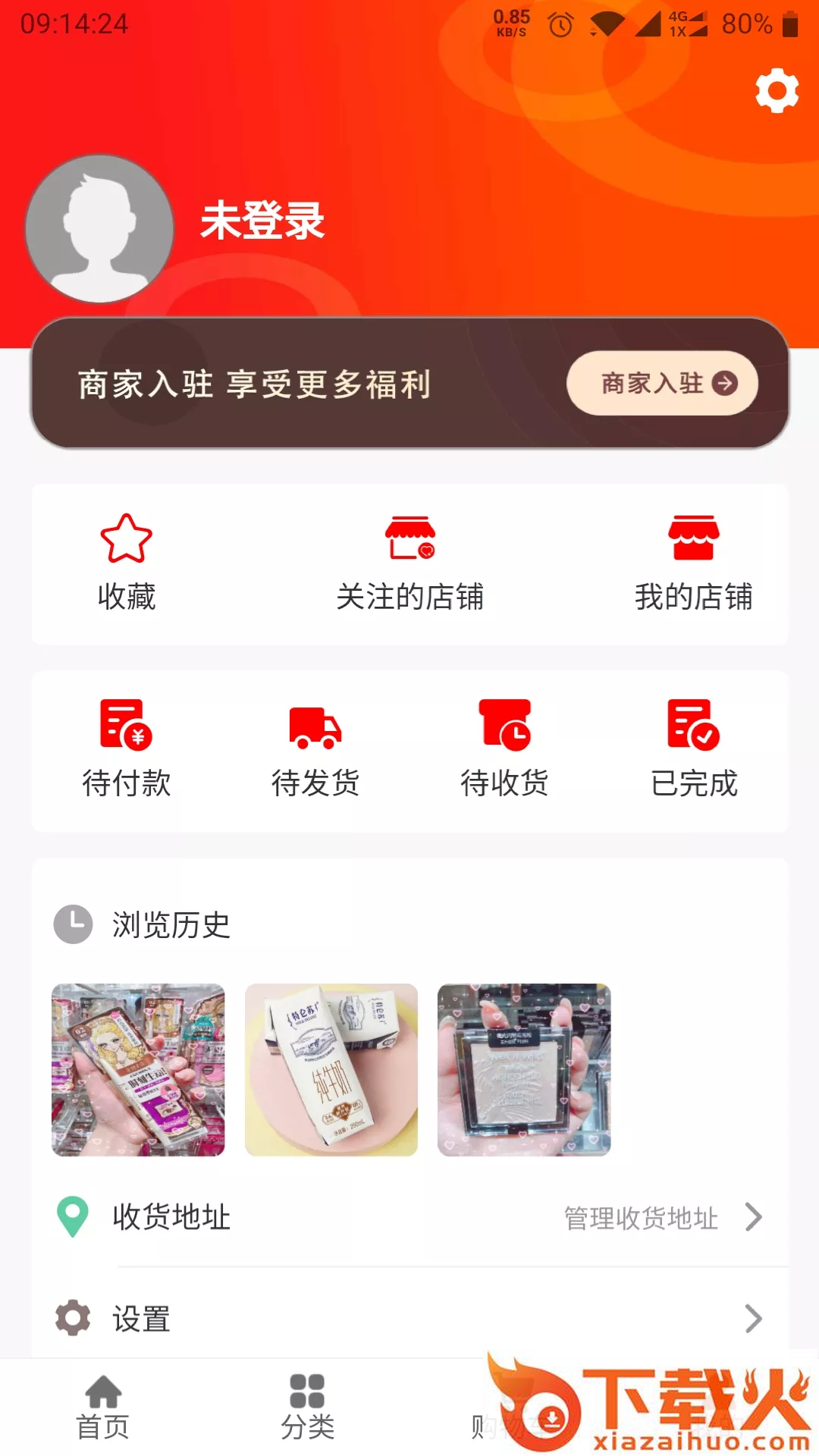Tap the arrow inside merchant join banner
Image resolution: width=819 pixels, height=1456 pixels.
point(724,384)
